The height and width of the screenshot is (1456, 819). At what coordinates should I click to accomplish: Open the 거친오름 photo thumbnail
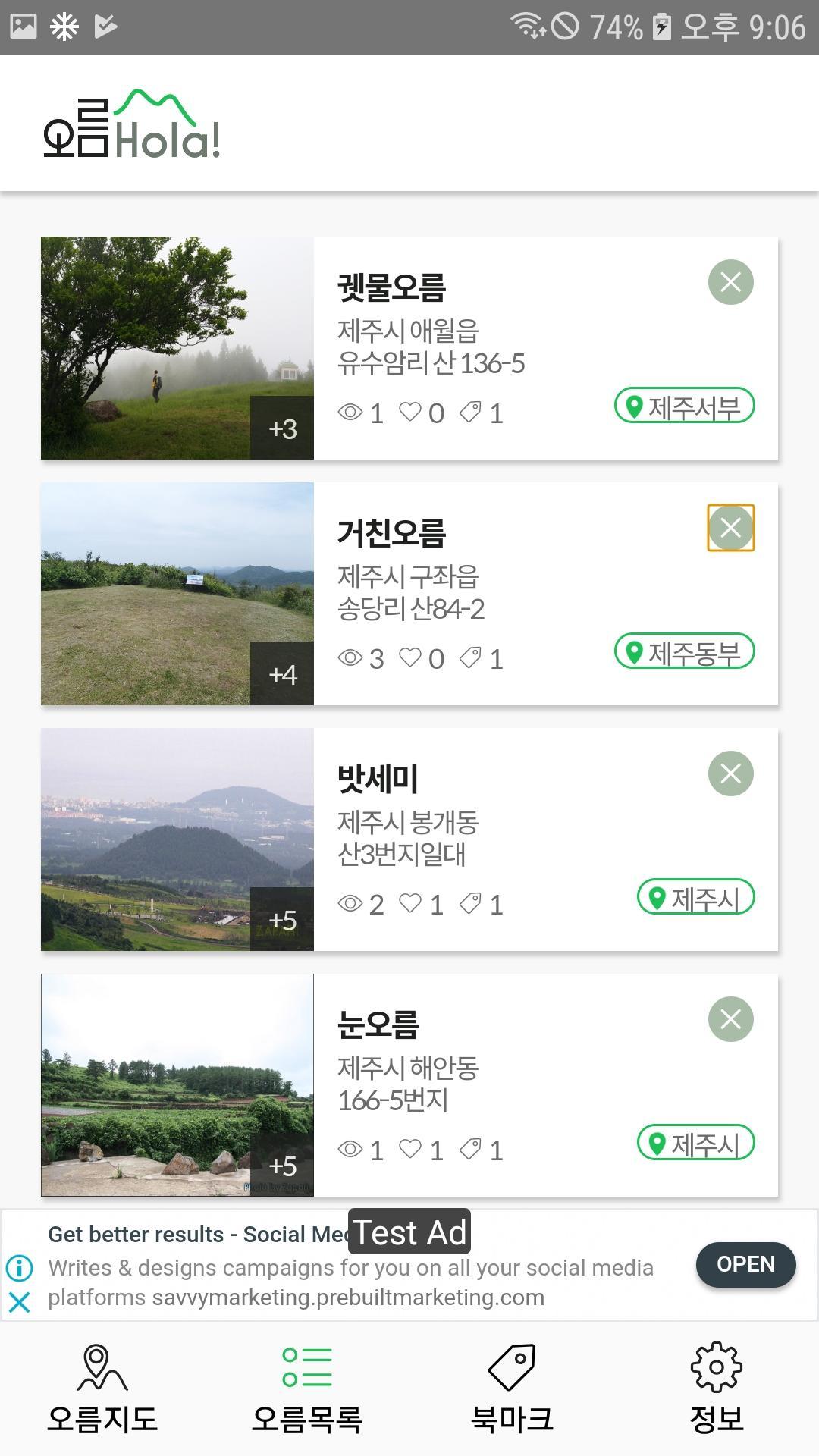pyautogui.click(x=177, y=594)
